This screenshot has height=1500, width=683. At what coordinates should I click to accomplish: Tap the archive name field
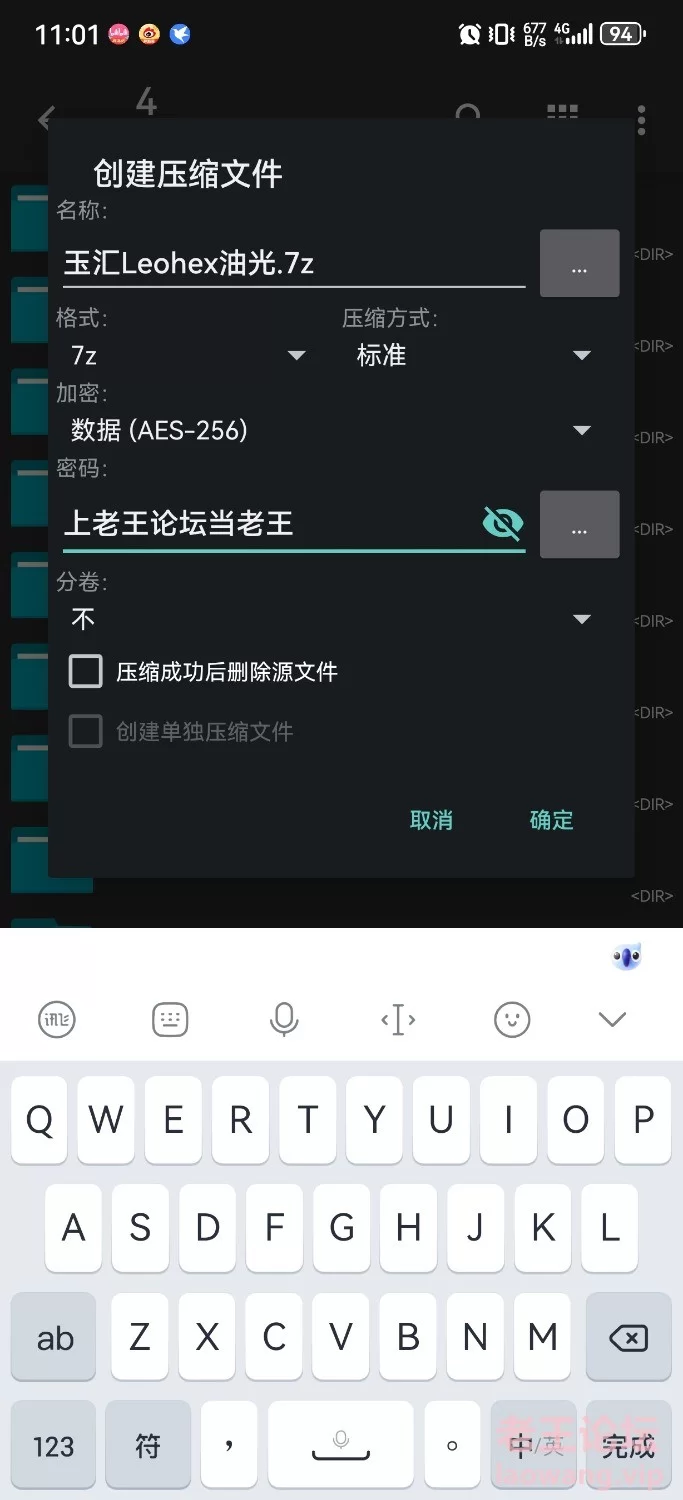point(293,263)
